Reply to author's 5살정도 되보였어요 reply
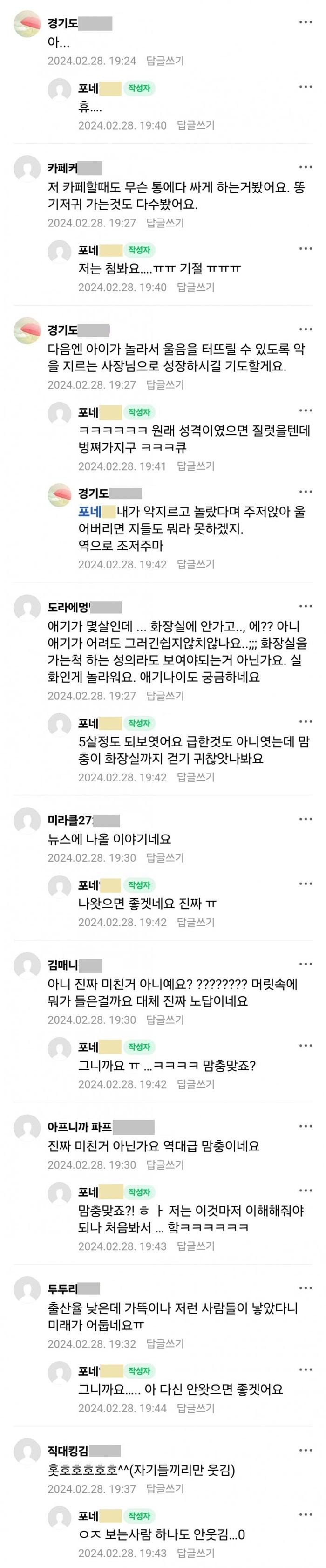The height and width of the screenshot is (1568, 326). [195, 777]
